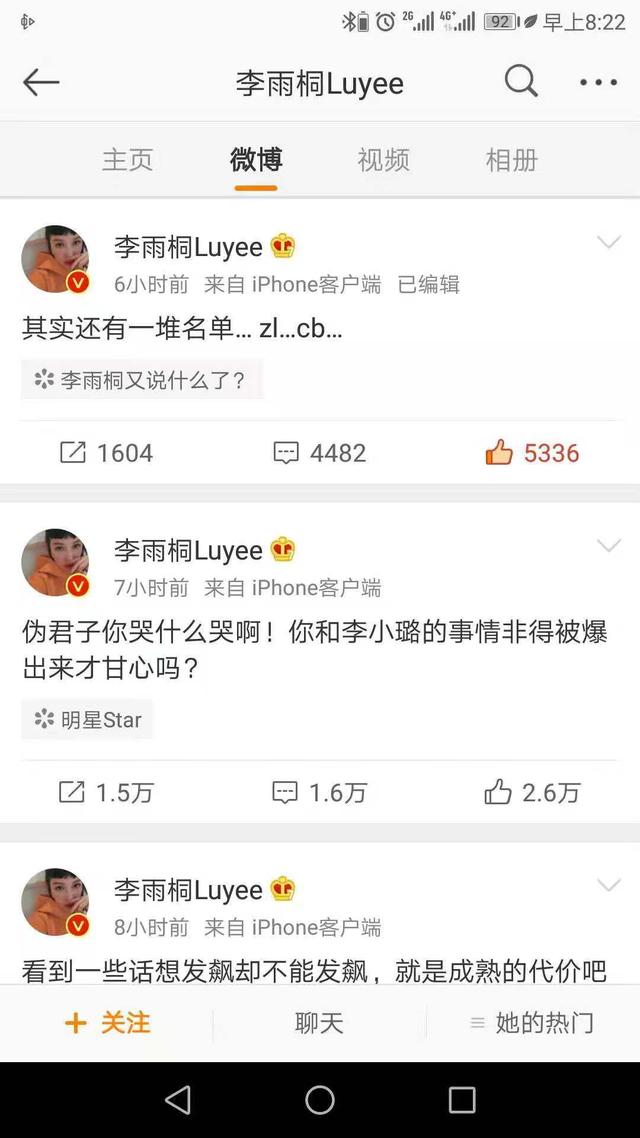Open the 明星Star topic chip
This screenshot has height=1138, width=640.
pos(87,719)
